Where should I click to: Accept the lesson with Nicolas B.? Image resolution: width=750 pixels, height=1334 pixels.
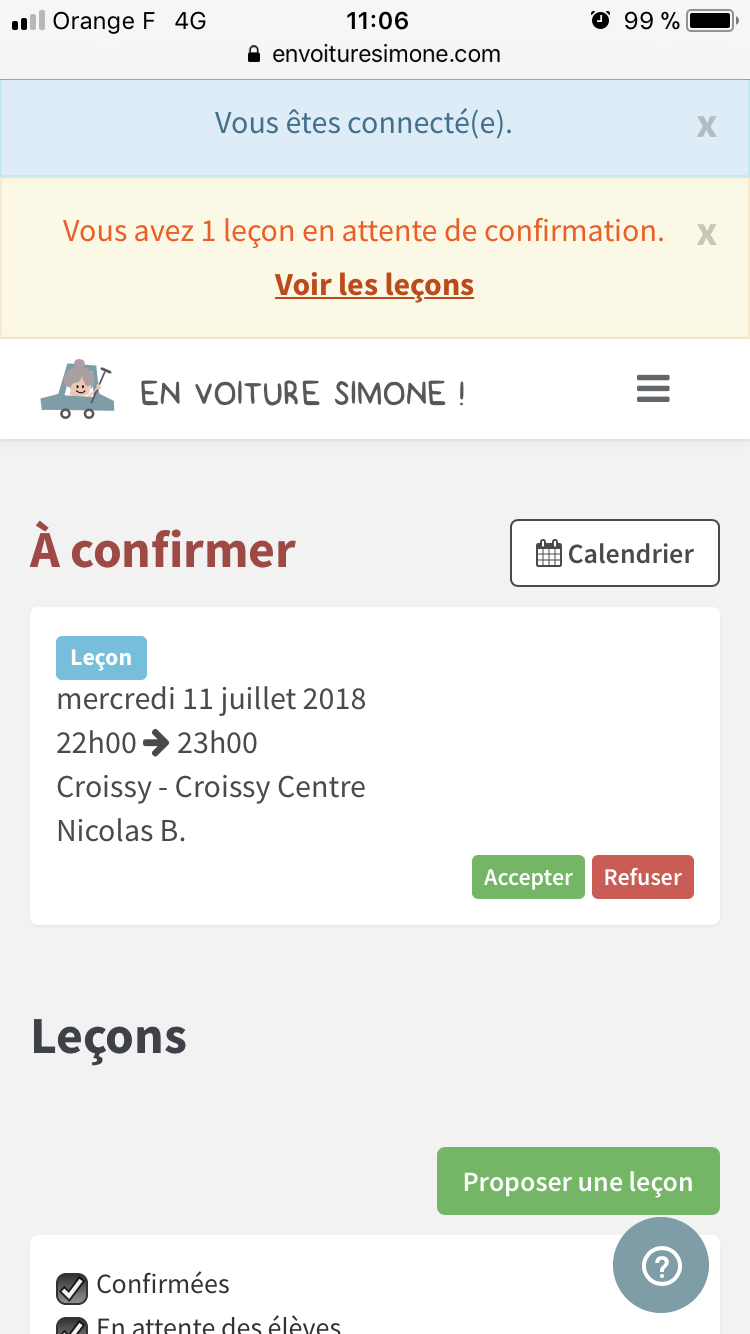[528, 877]
